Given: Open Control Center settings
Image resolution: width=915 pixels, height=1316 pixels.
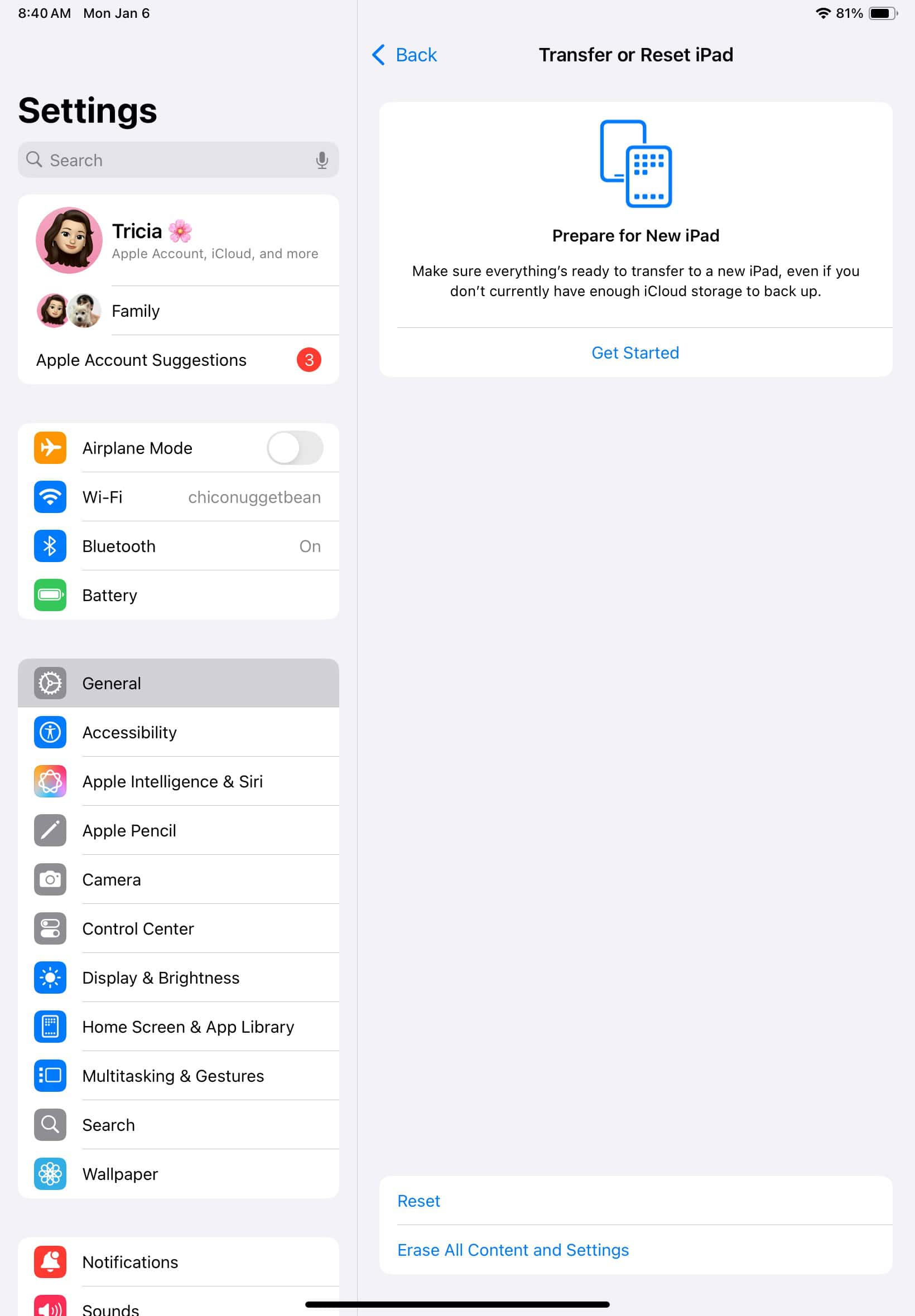Looking at the screenshot, I should (179, 928).
